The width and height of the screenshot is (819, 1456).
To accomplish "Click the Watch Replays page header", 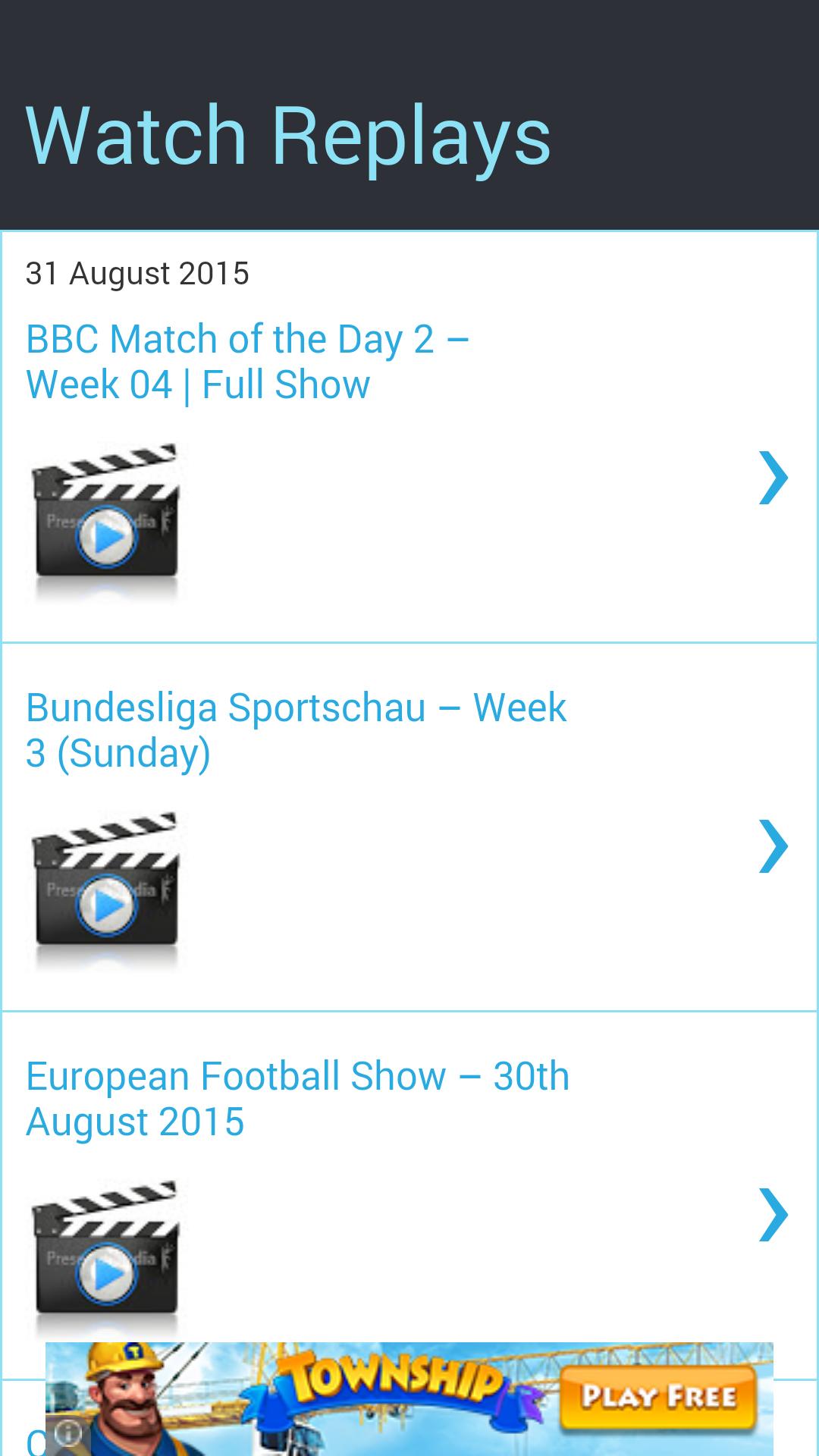I will [x=287, y=138].
